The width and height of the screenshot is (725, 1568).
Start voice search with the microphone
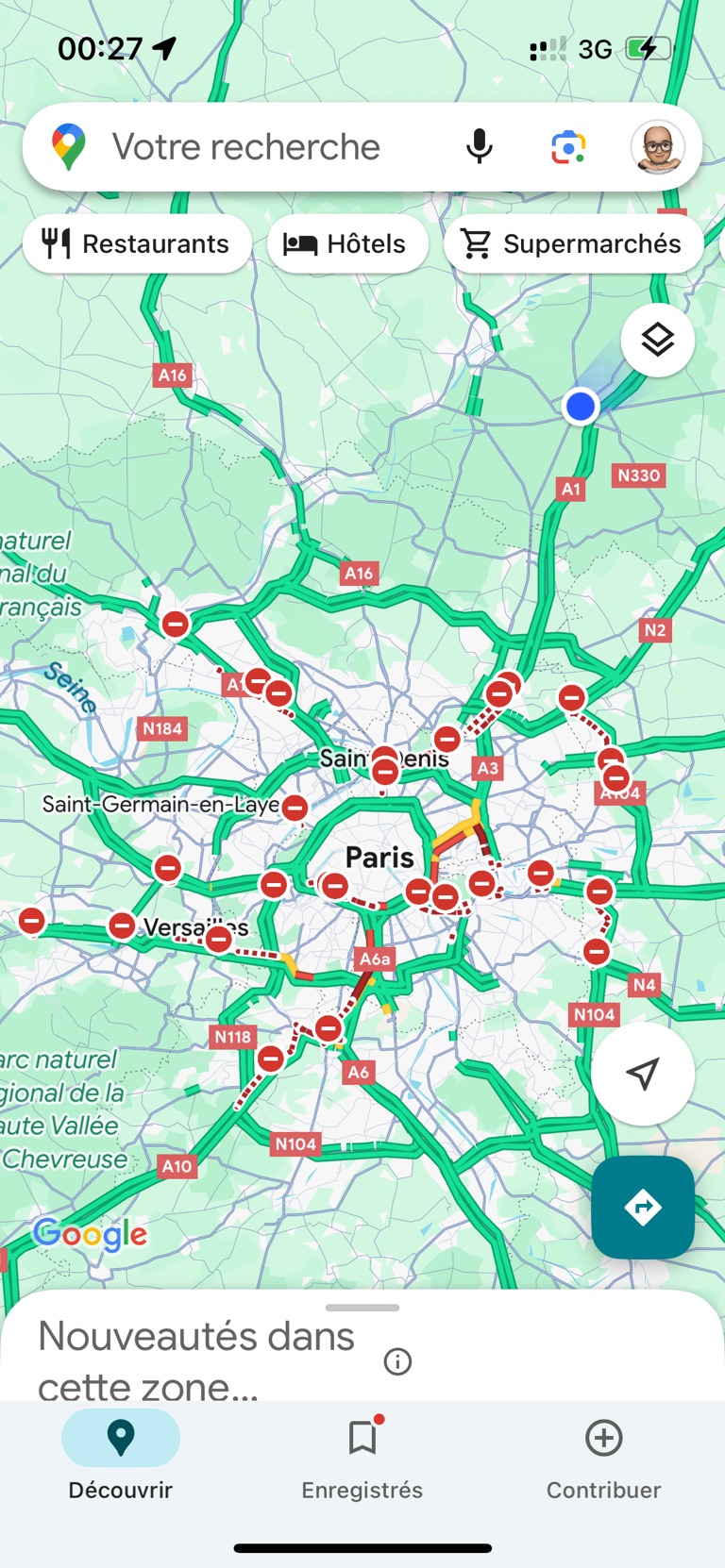pyautogui.click(x=480, y=147)
